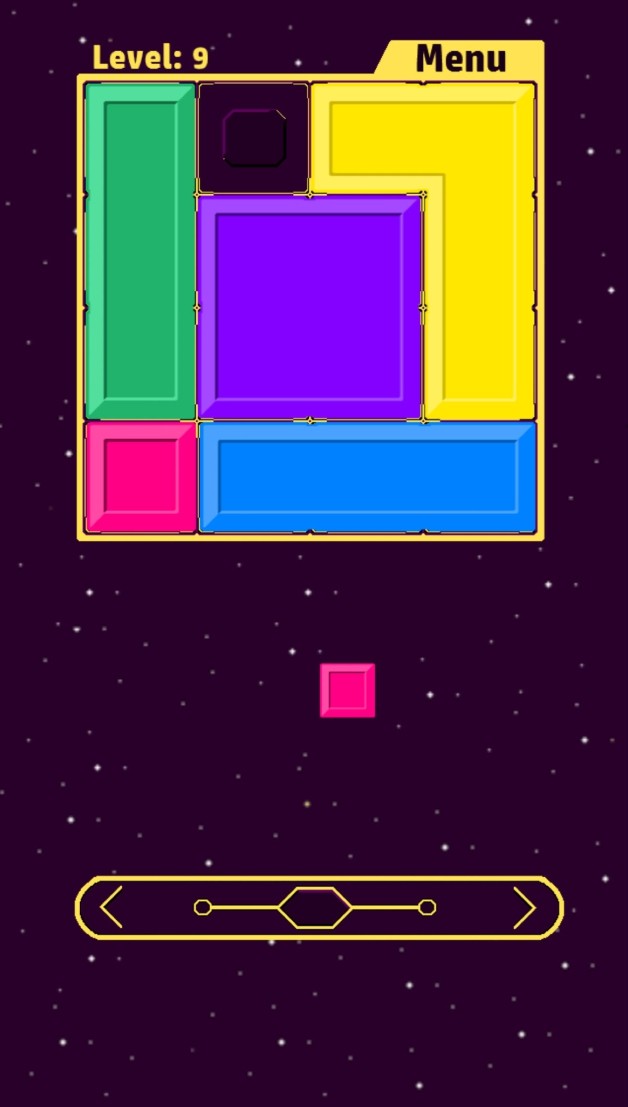This screenshot has width=628, height=1107.
Task: Open the Menu button
Action: (460, 59)
